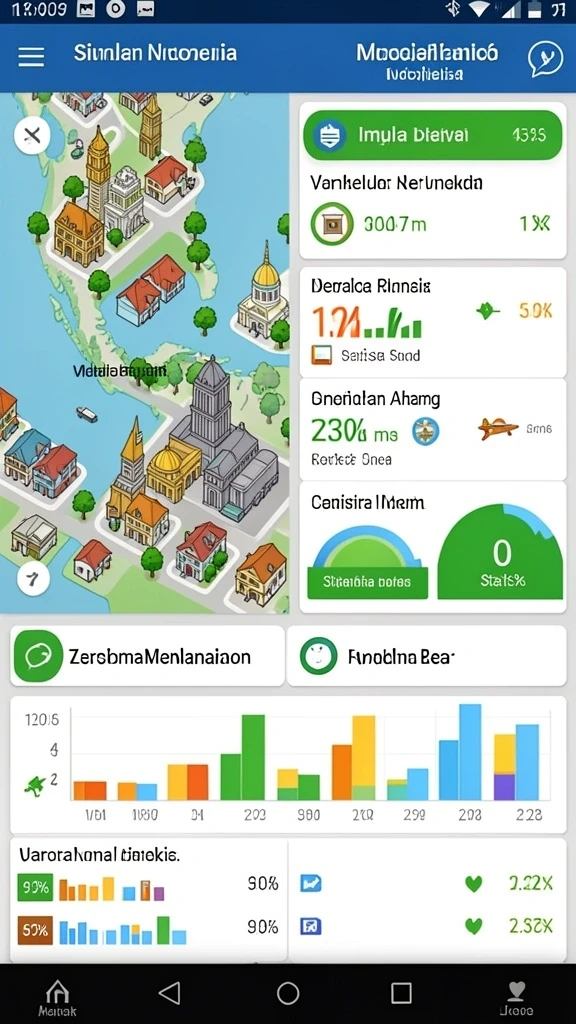Tap the system recent apps square

401,993
